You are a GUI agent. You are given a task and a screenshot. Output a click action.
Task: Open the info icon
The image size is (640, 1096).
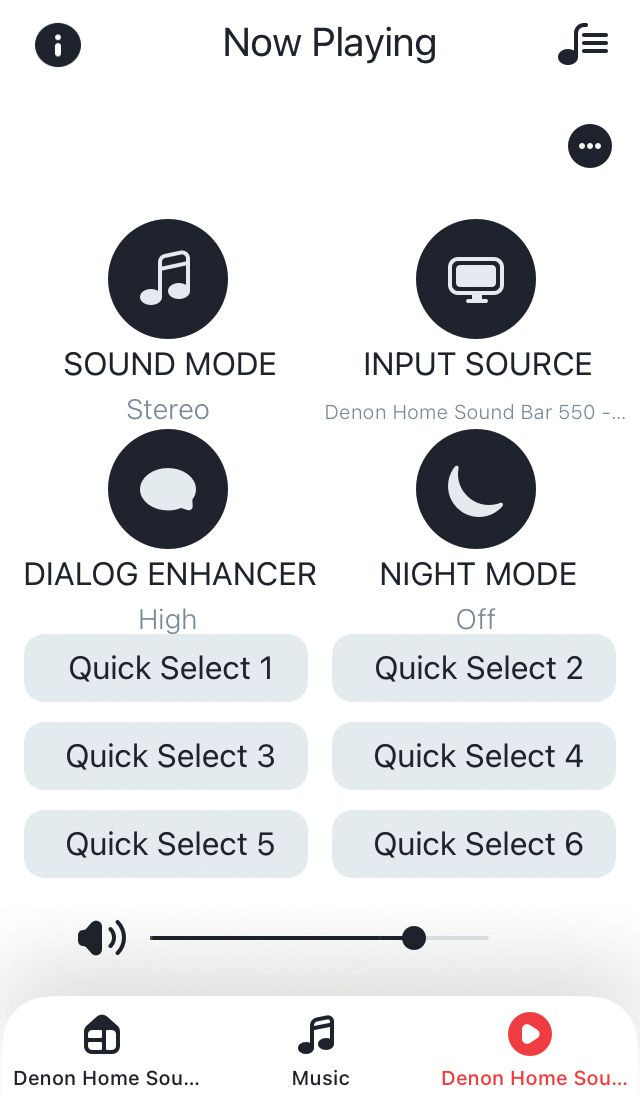(58, 45)
